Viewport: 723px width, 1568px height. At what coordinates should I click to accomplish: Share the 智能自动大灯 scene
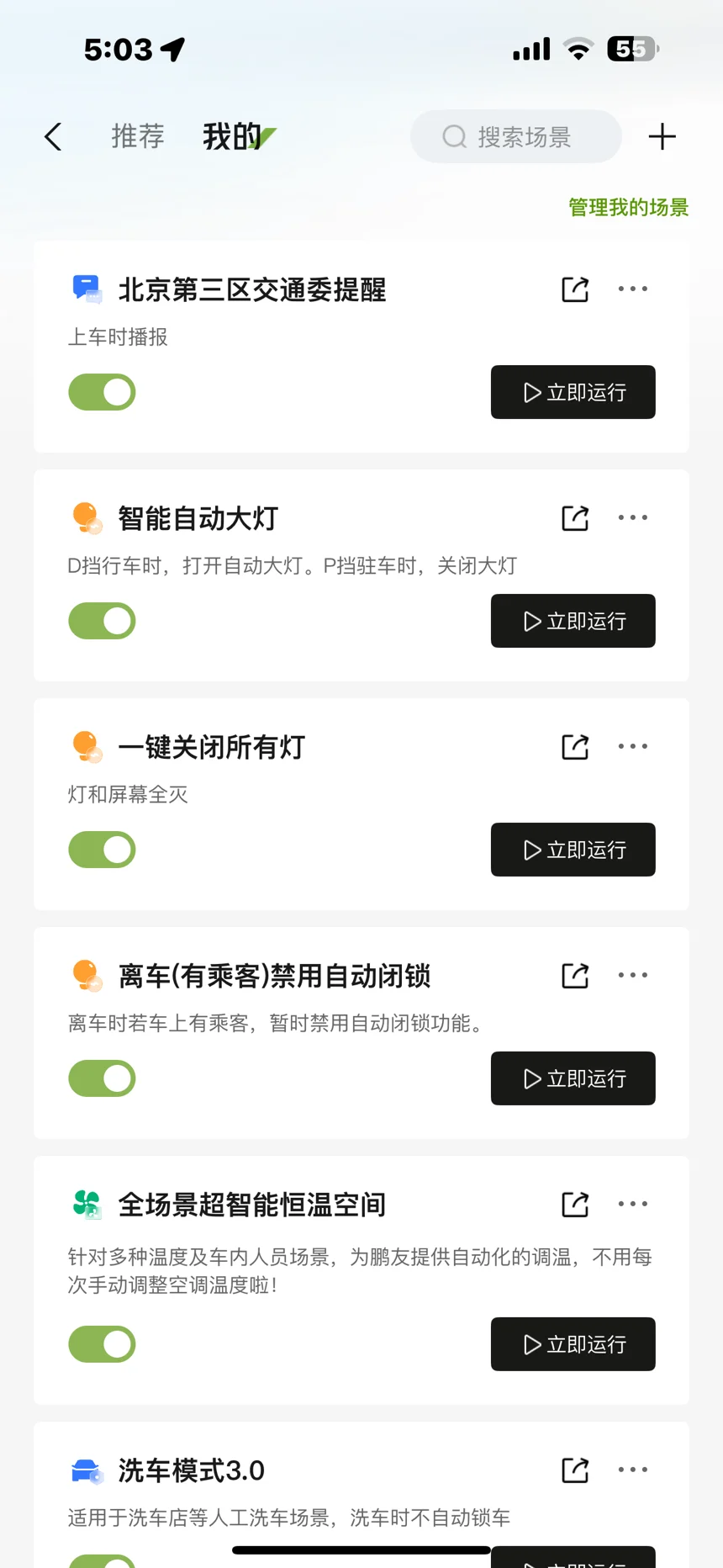tap(575, 518)
